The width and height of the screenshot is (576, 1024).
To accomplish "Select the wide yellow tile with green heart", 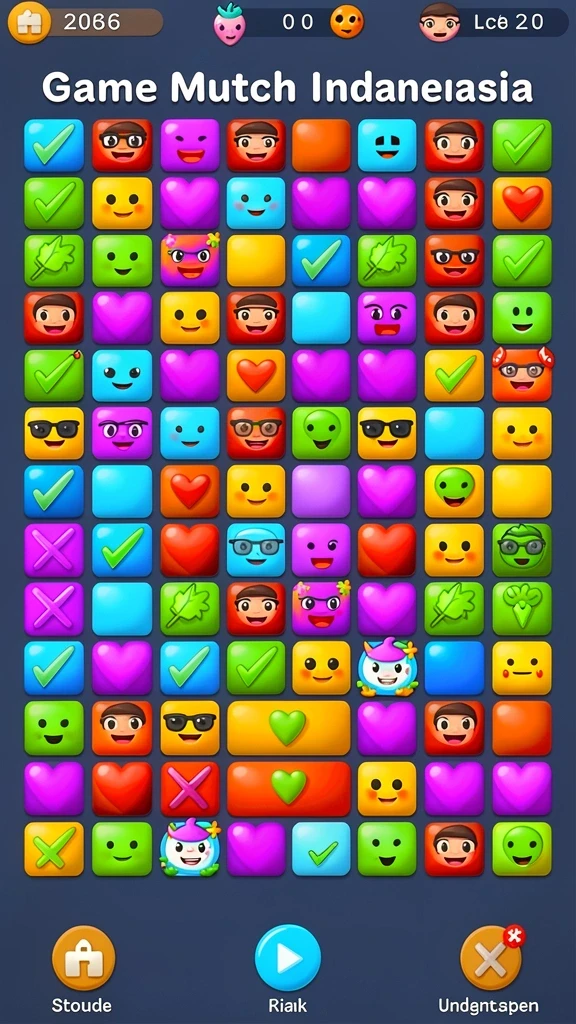I will pos(288,728).
